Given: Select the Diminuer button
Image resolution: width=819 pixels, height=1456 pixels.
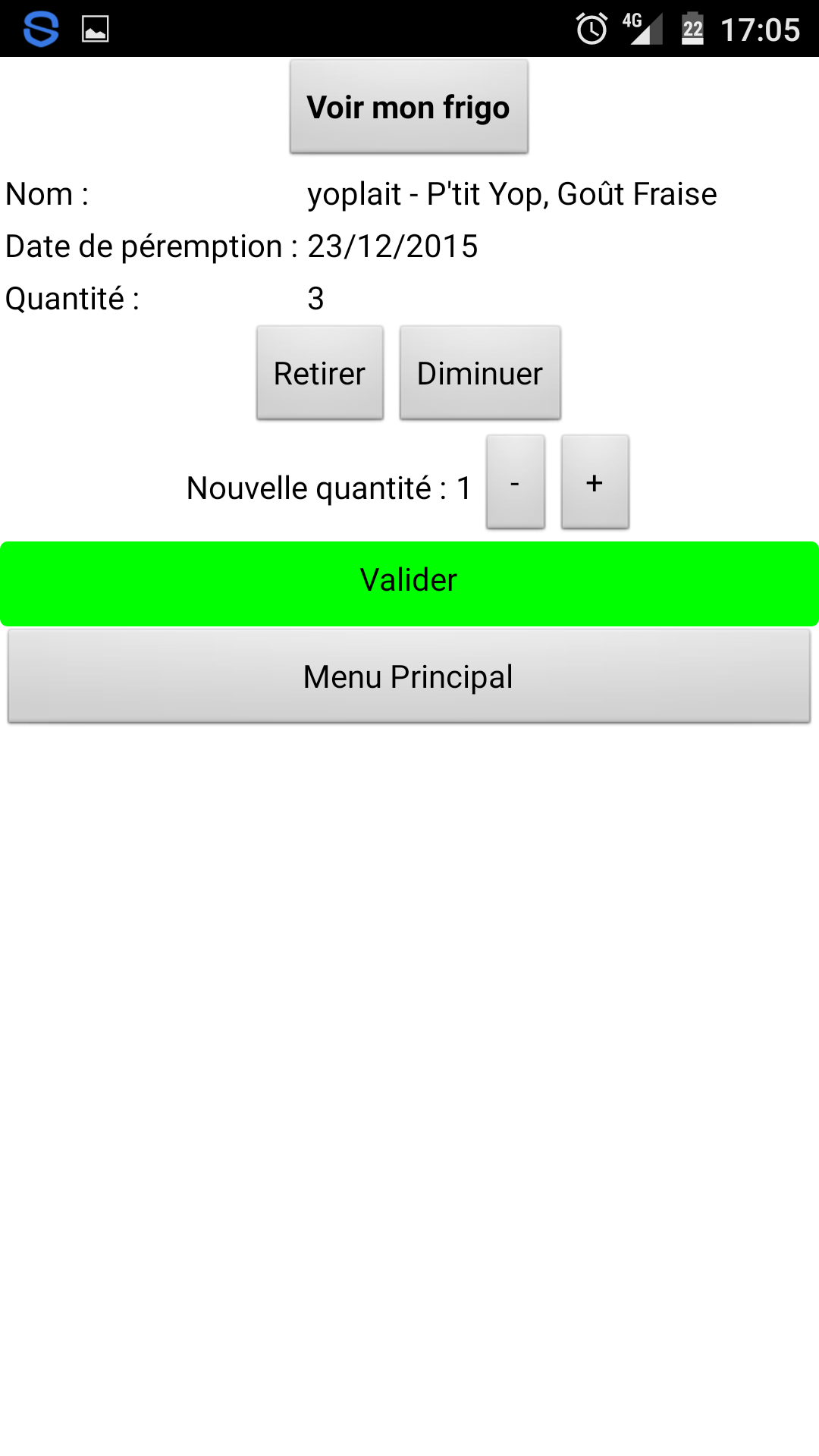Looking at the screenshot, I should coord(480,373).
